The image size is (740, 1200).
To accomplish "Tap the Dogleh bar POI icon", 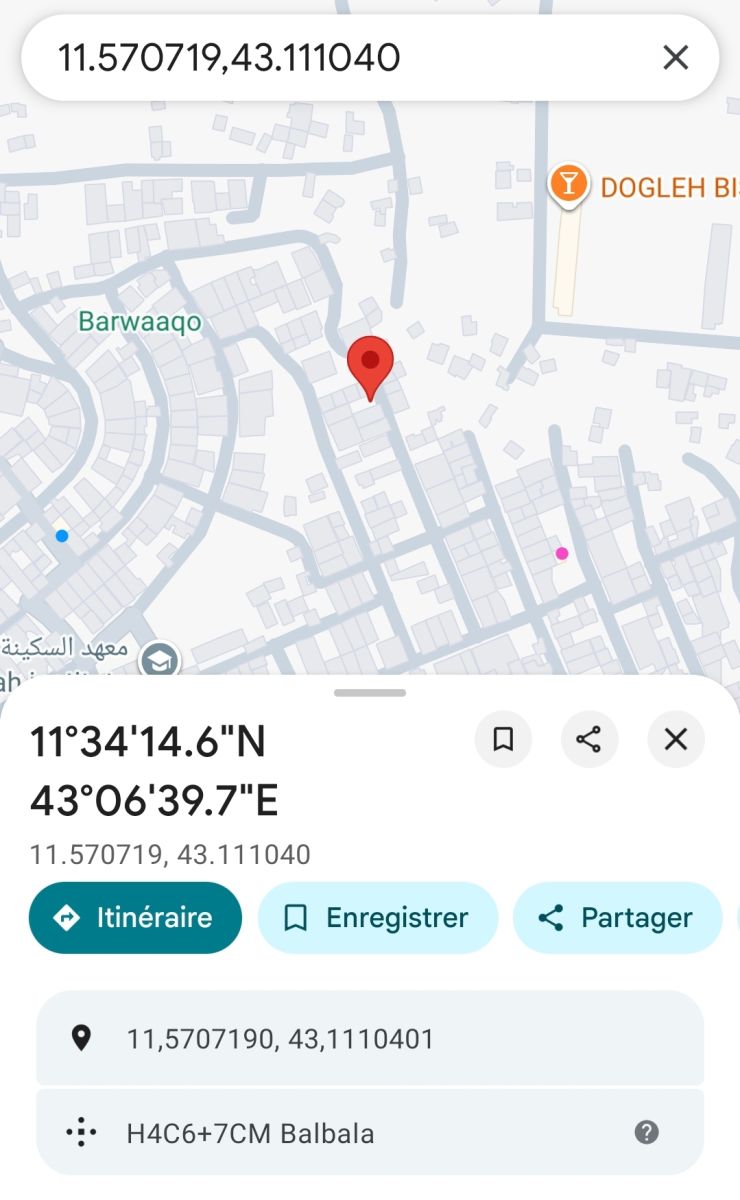I will (x=567, y=184).
